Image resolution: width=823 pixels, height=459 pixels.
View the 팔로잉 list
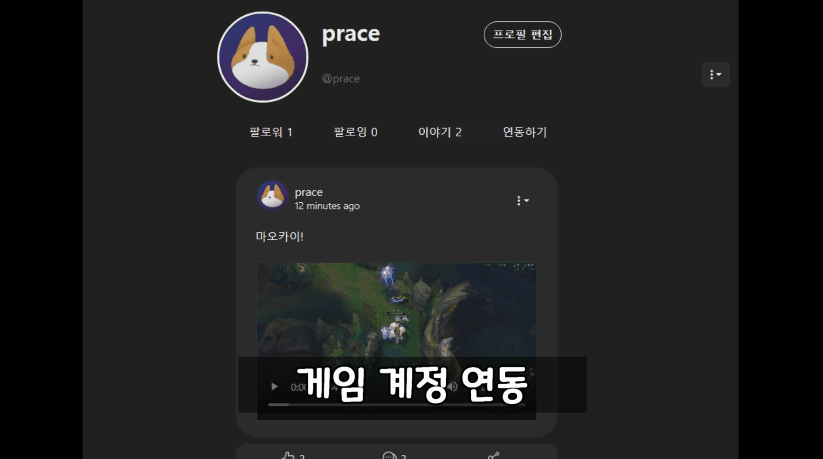[x=355, y=132]
